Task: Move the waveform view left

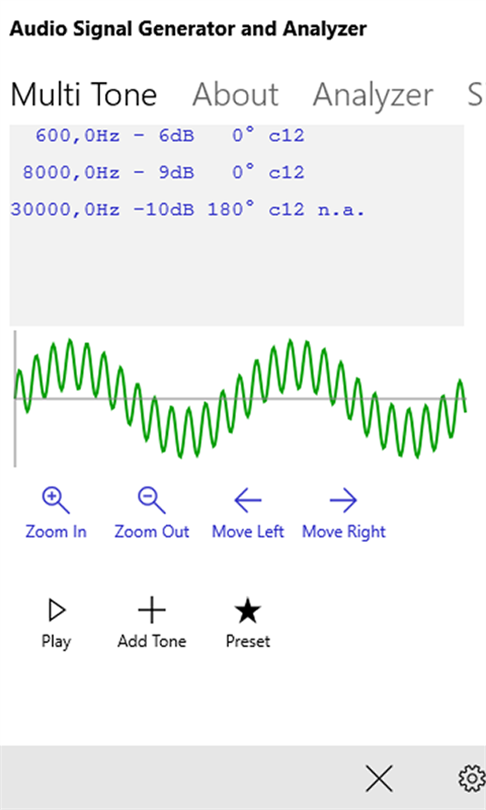Action: point(248,513)
